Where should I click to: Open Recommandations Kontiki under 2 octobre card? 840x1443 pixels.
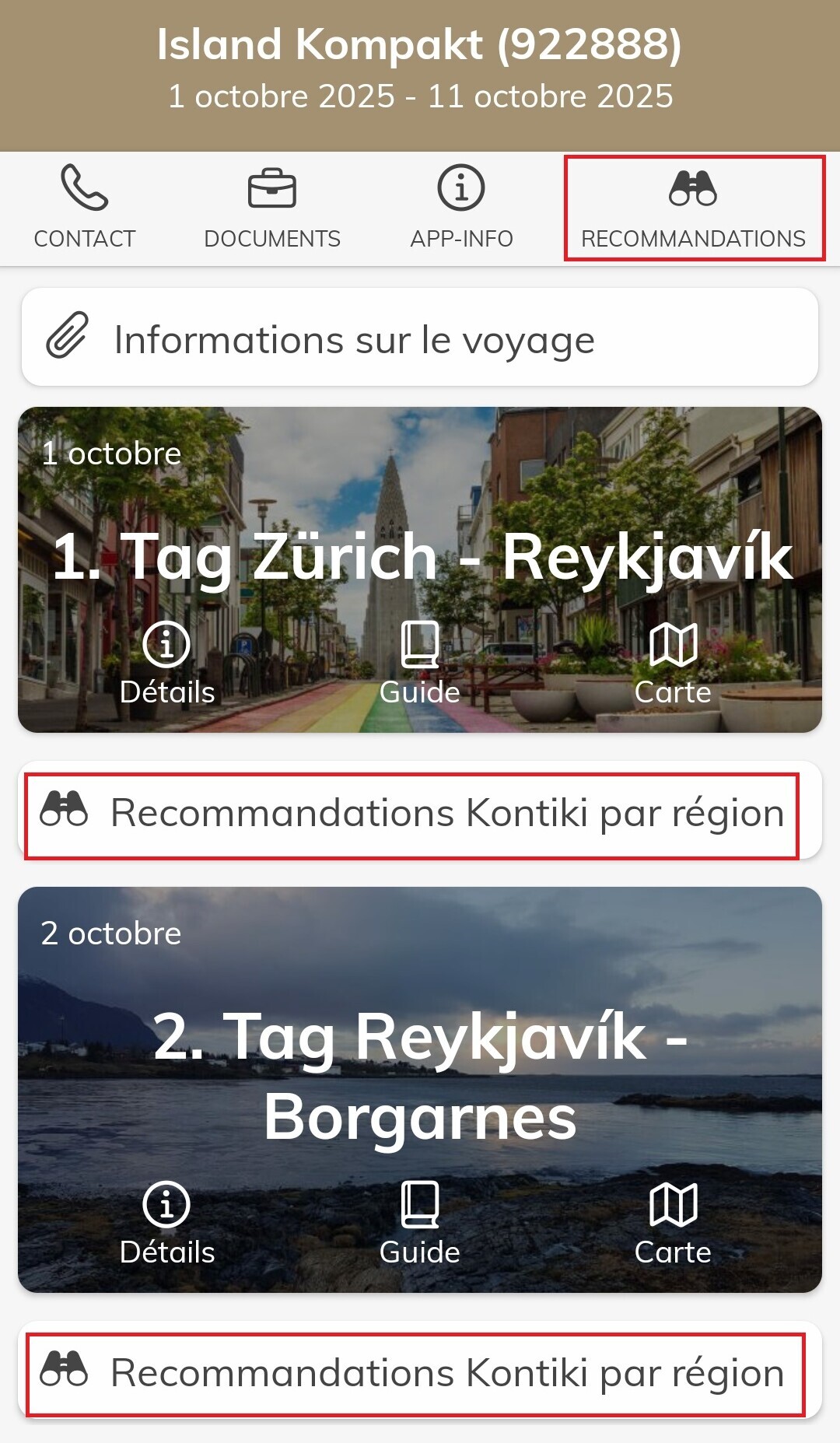[420, 1373]
